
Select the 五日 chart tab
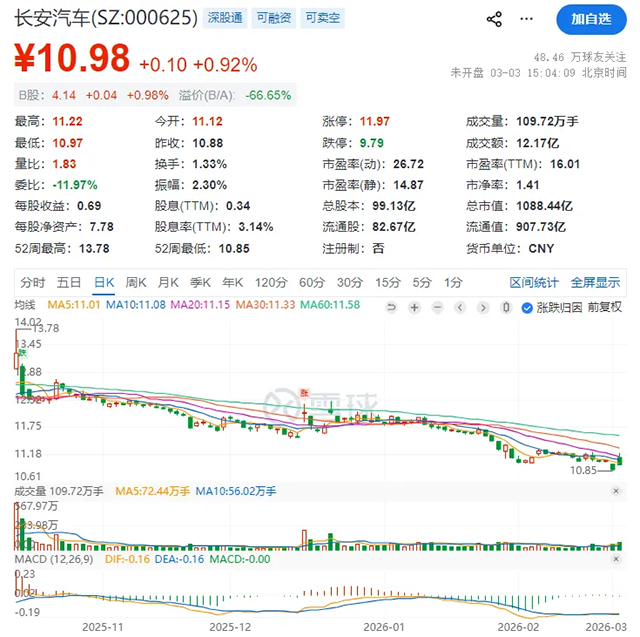tap(69, 282)
